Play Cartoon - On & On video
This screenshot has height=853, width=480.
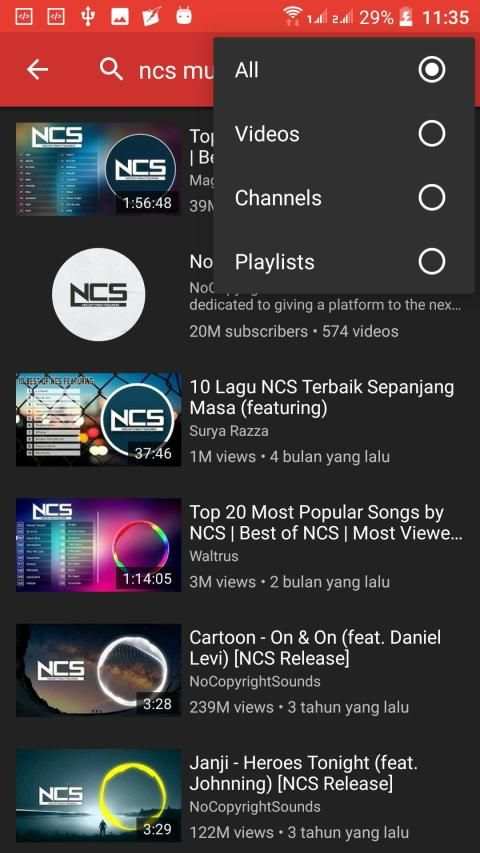pyautogui.click(x=239, y=670)
